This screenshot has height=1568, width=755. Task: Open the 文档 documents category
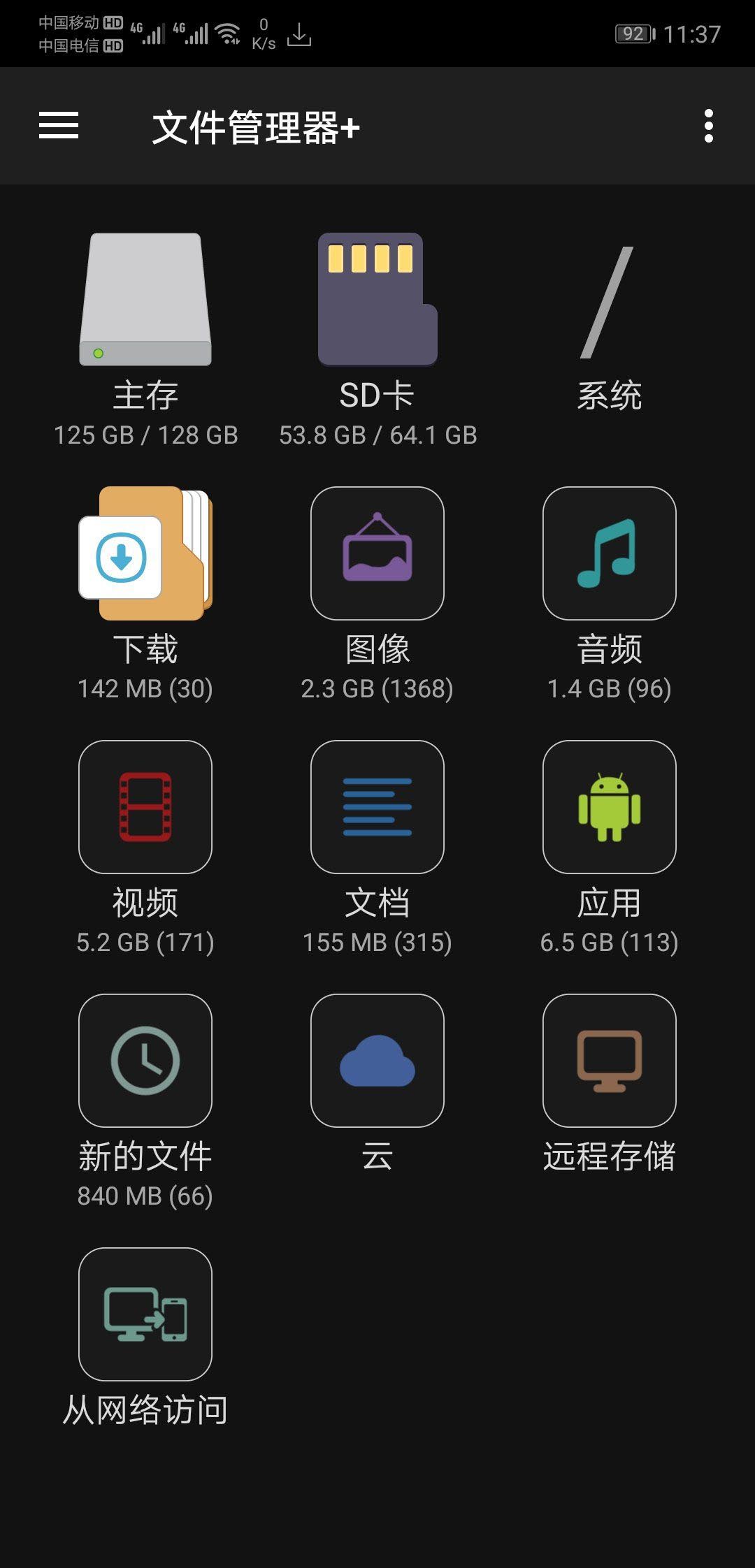pos(377,807)
